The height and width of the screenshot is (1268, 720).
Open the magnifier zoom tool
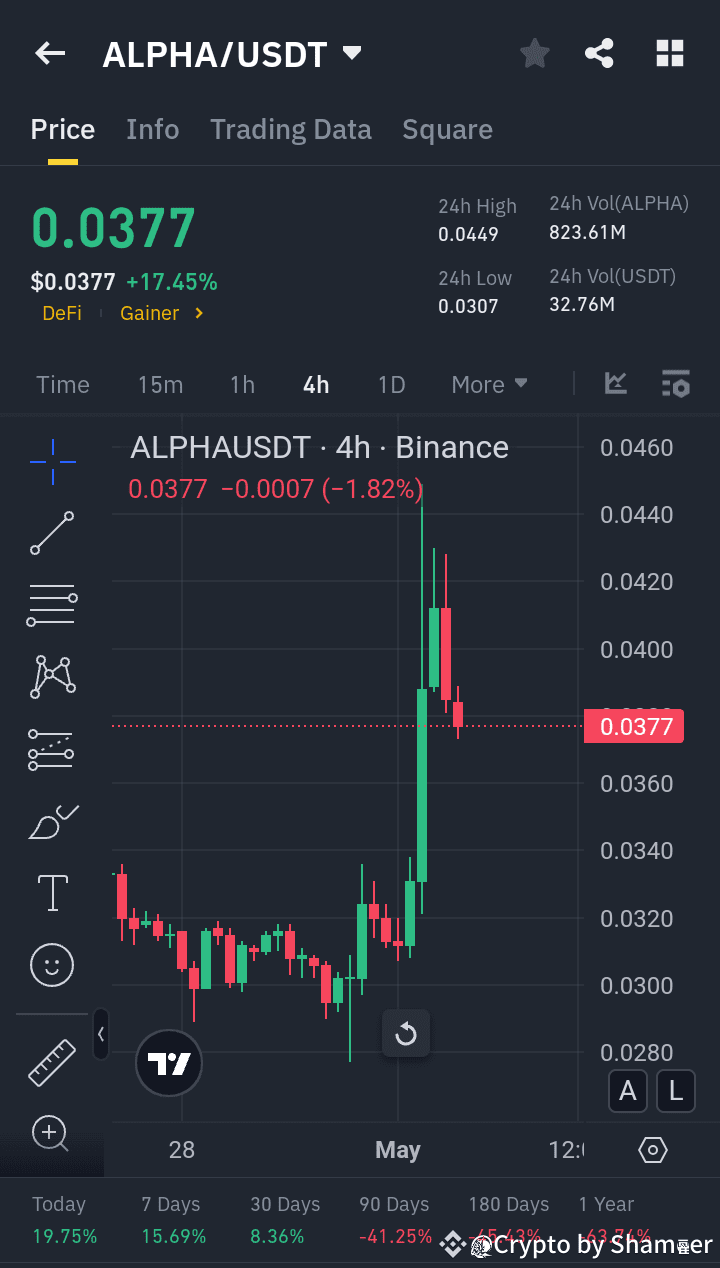click(x=52, y=1133)
